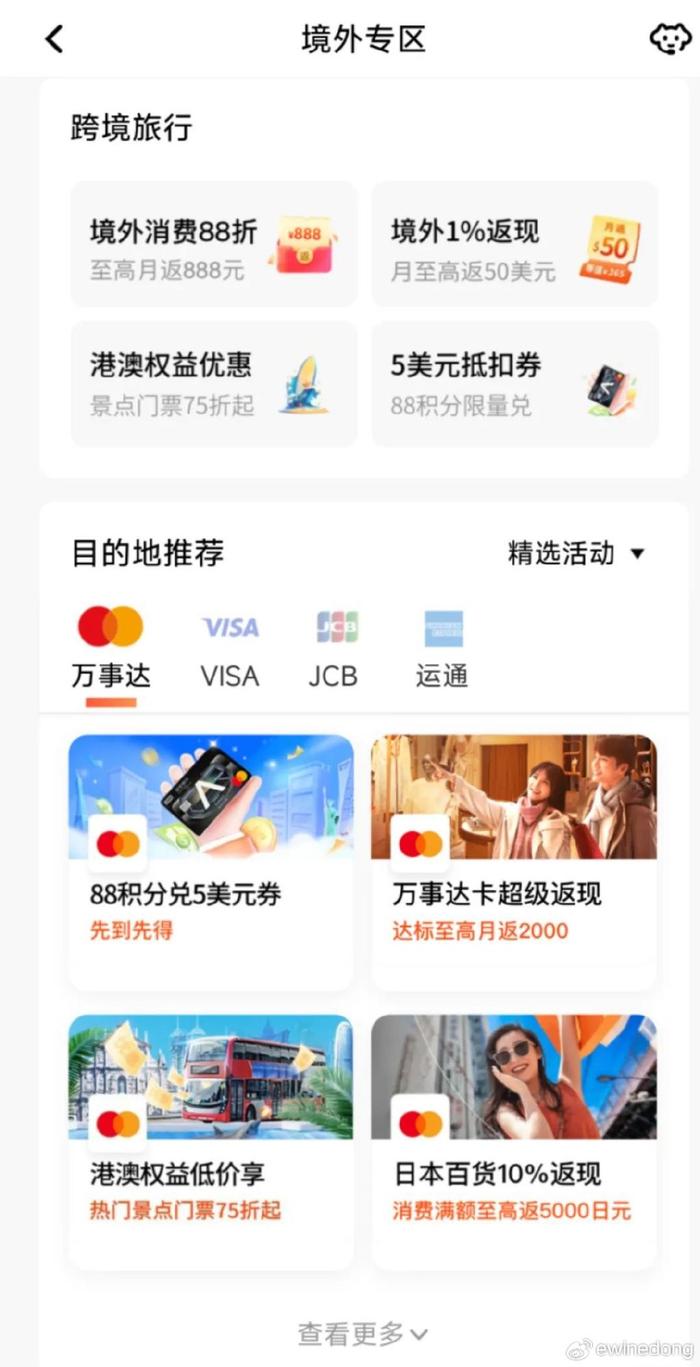Open the 5美元抵扣券 card
Viewport: 700px width, 1367px height.
coord(515,384)
